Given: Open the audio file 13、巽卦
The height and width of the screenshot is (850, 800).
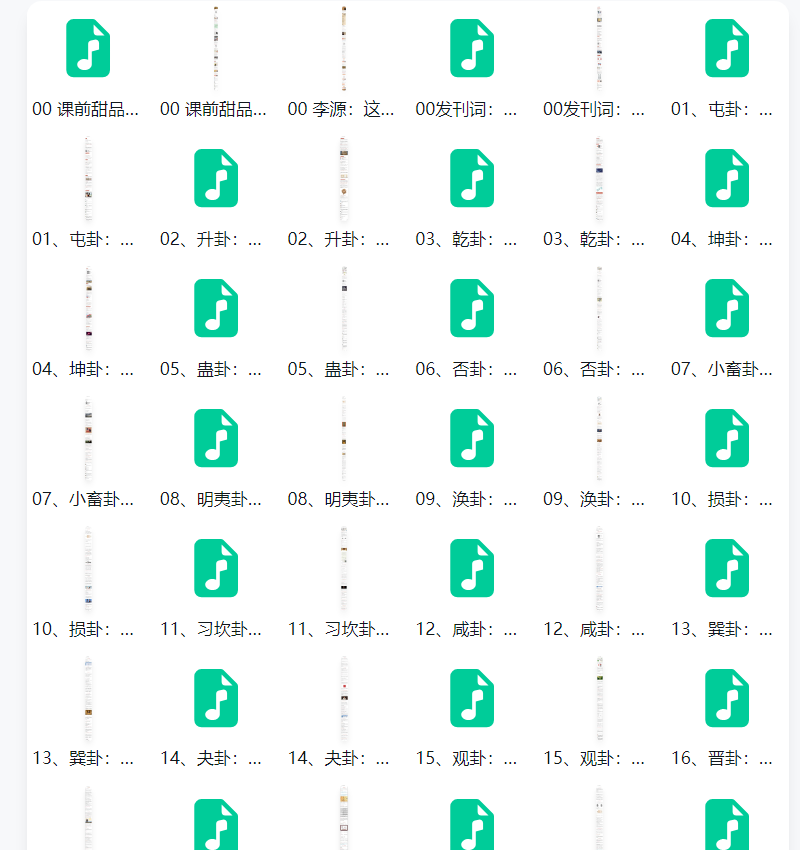Looking at the screenshot, I should click(x=727, y=568).
